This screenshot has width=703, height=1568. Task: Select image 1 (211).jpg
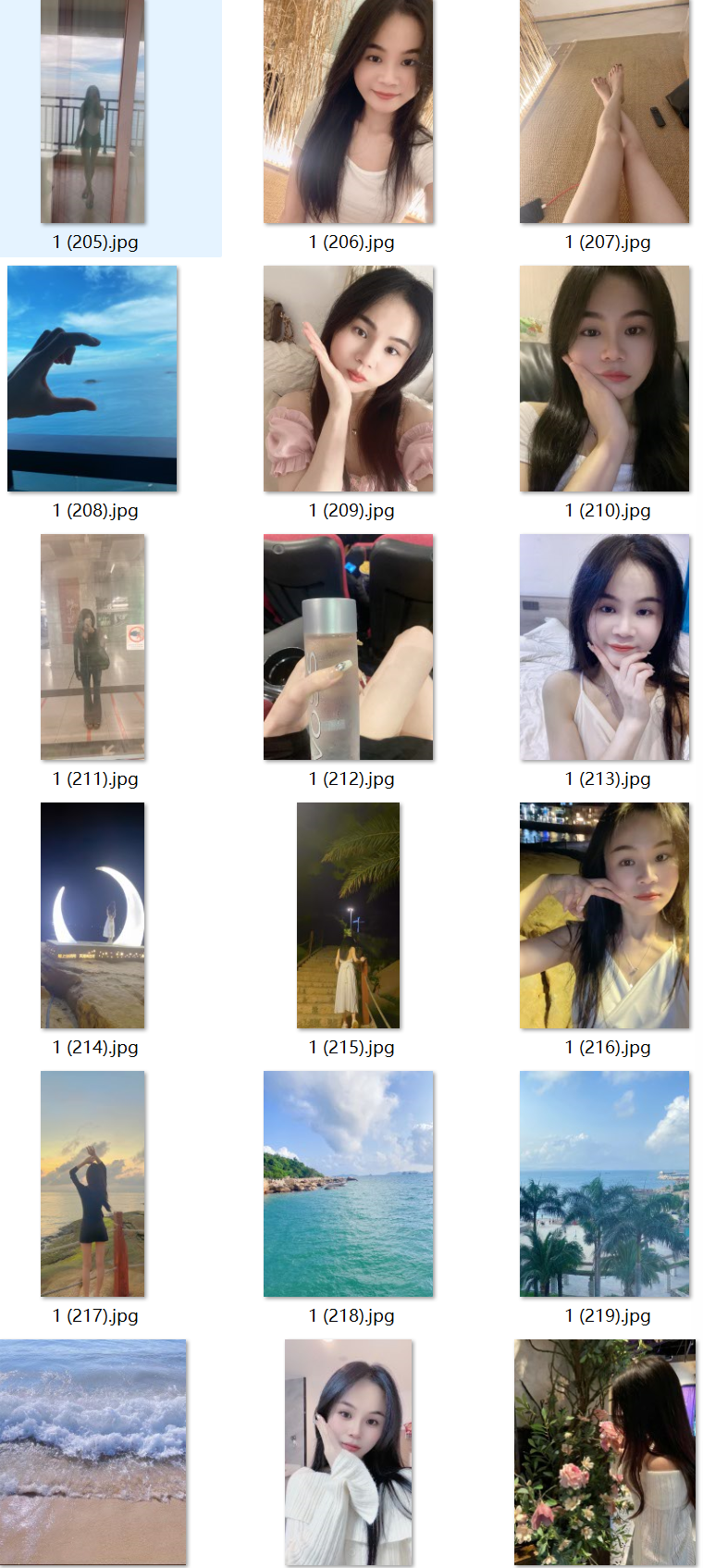click(92, 647)
